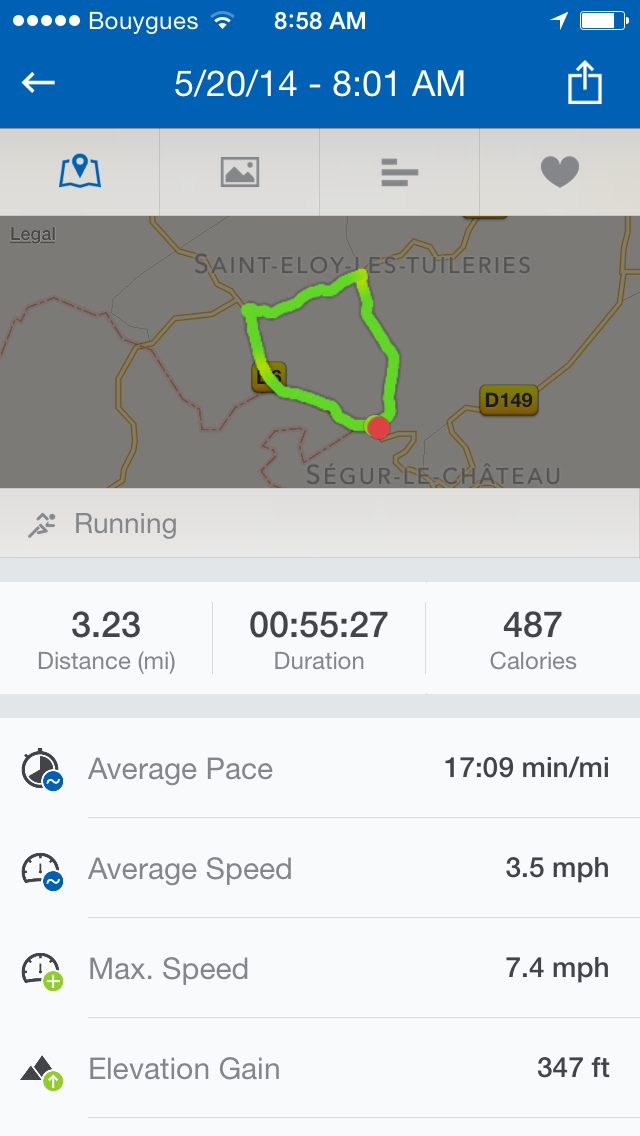Open the route map full view
640x1136 pixels.
tap(320, 360)
